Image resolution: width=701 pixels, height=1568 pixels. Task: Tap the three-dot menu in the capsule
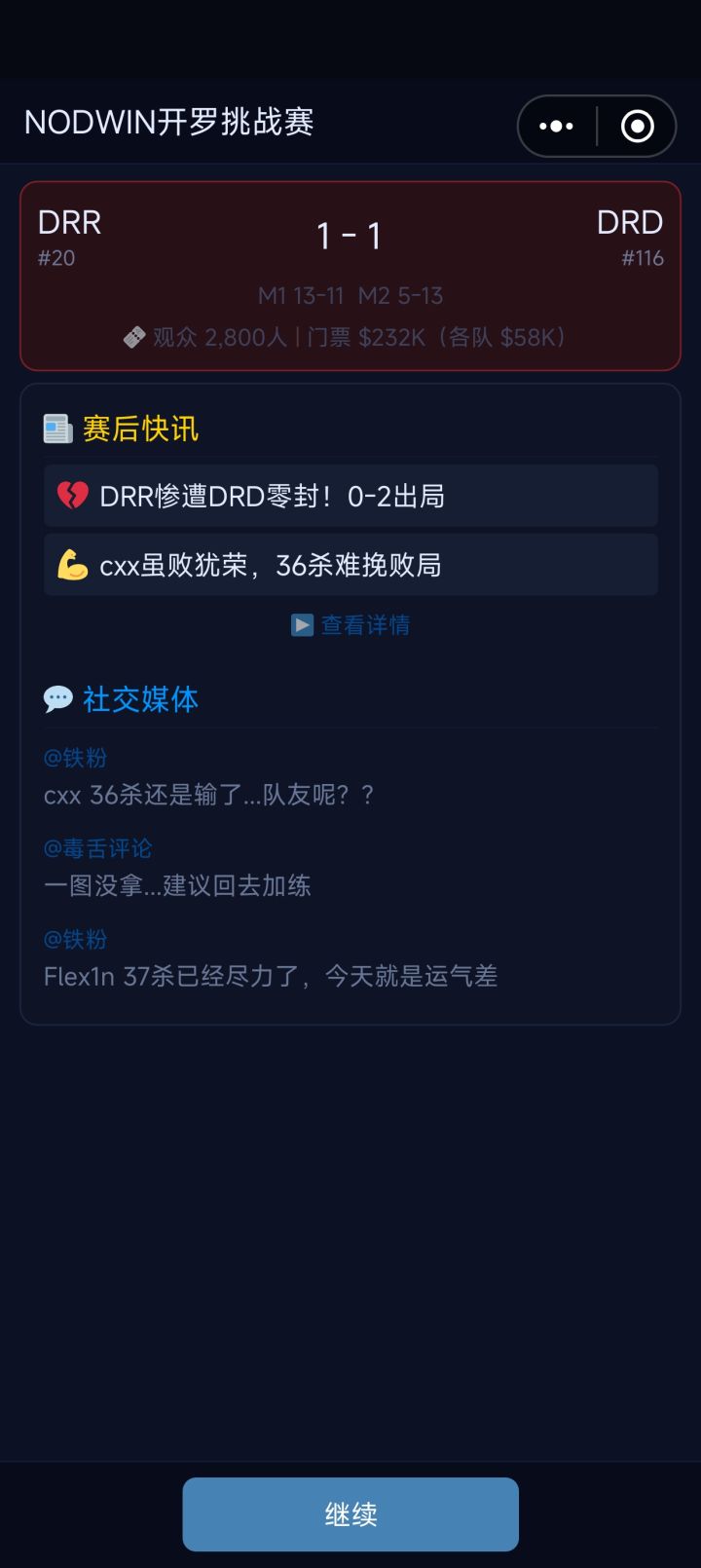(556, 126)
